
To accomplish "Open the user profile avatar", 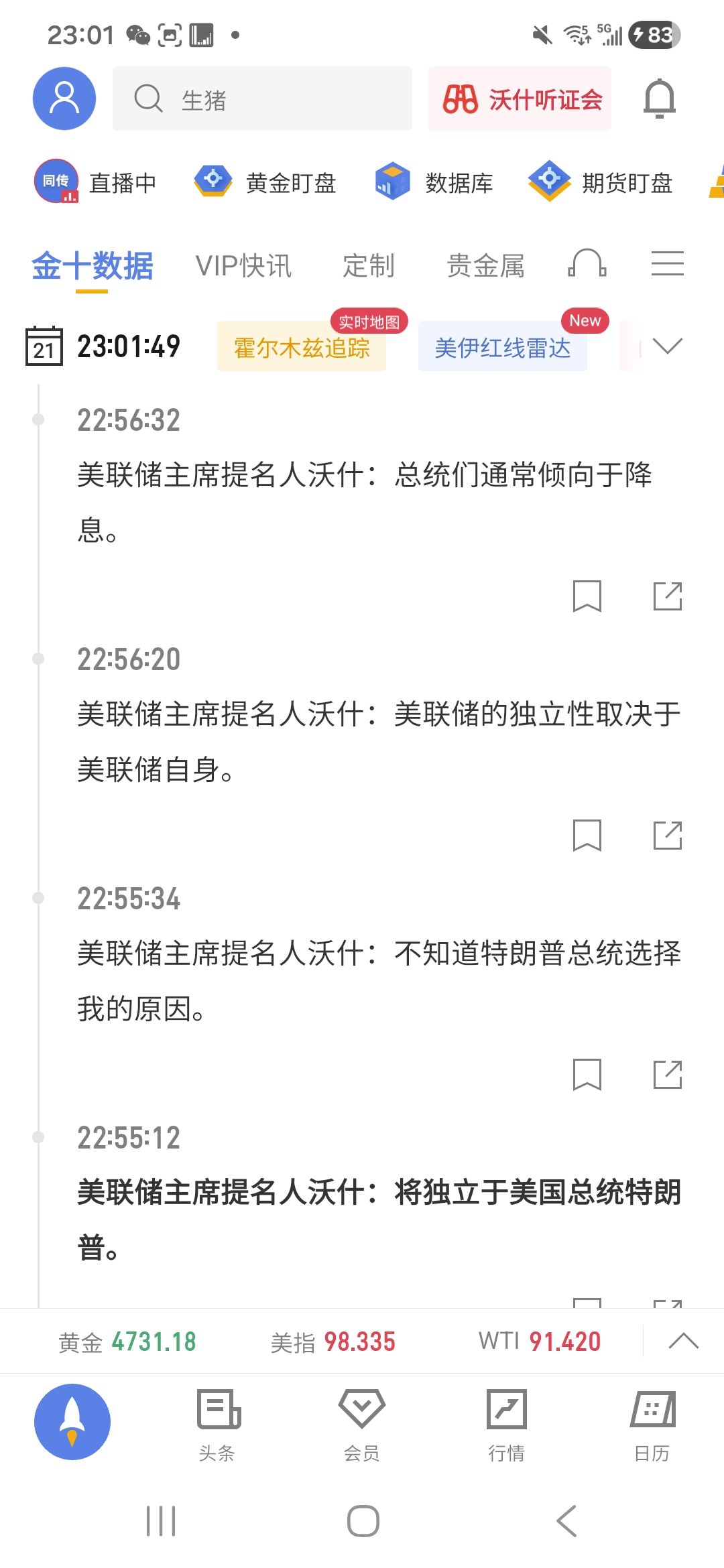I will (x=64, y=99).
